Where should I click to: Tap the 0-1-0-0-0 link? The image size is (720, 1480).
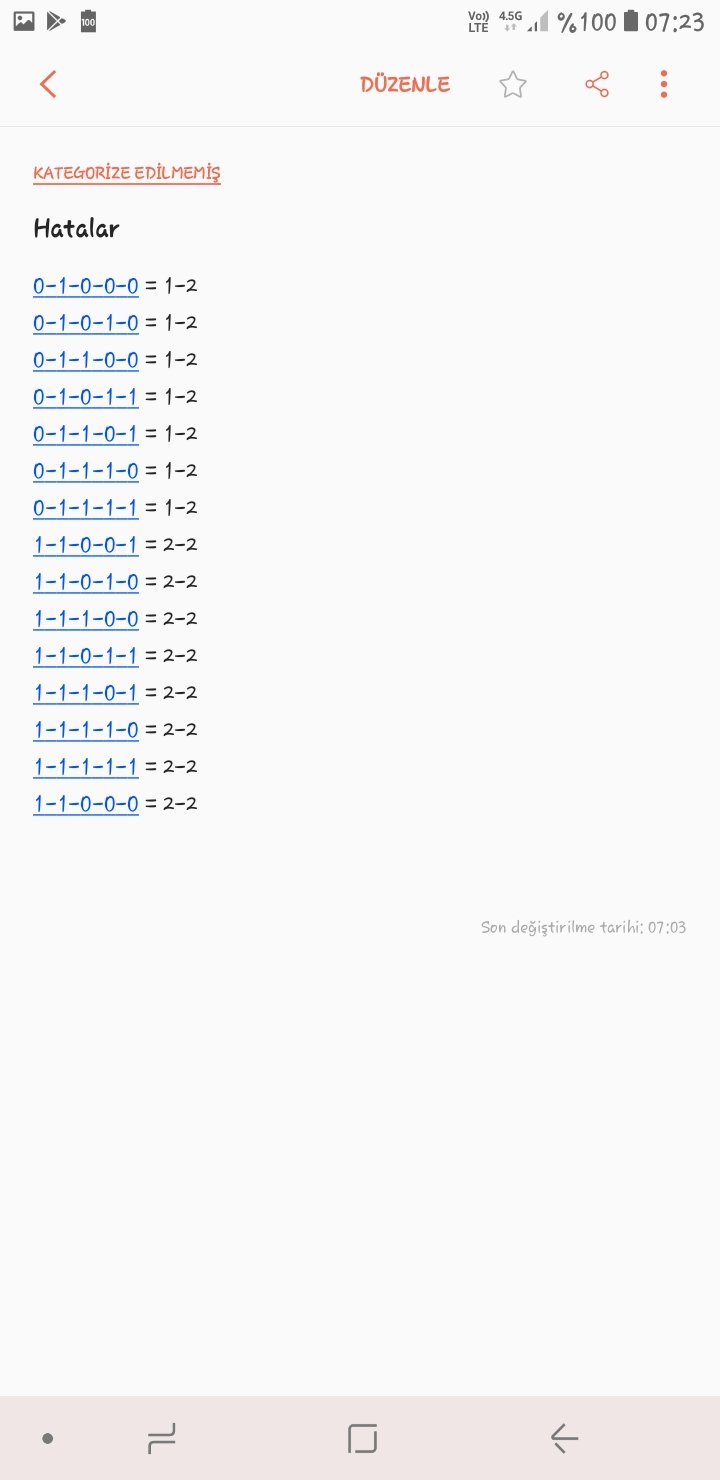click(x=86, y=286)
